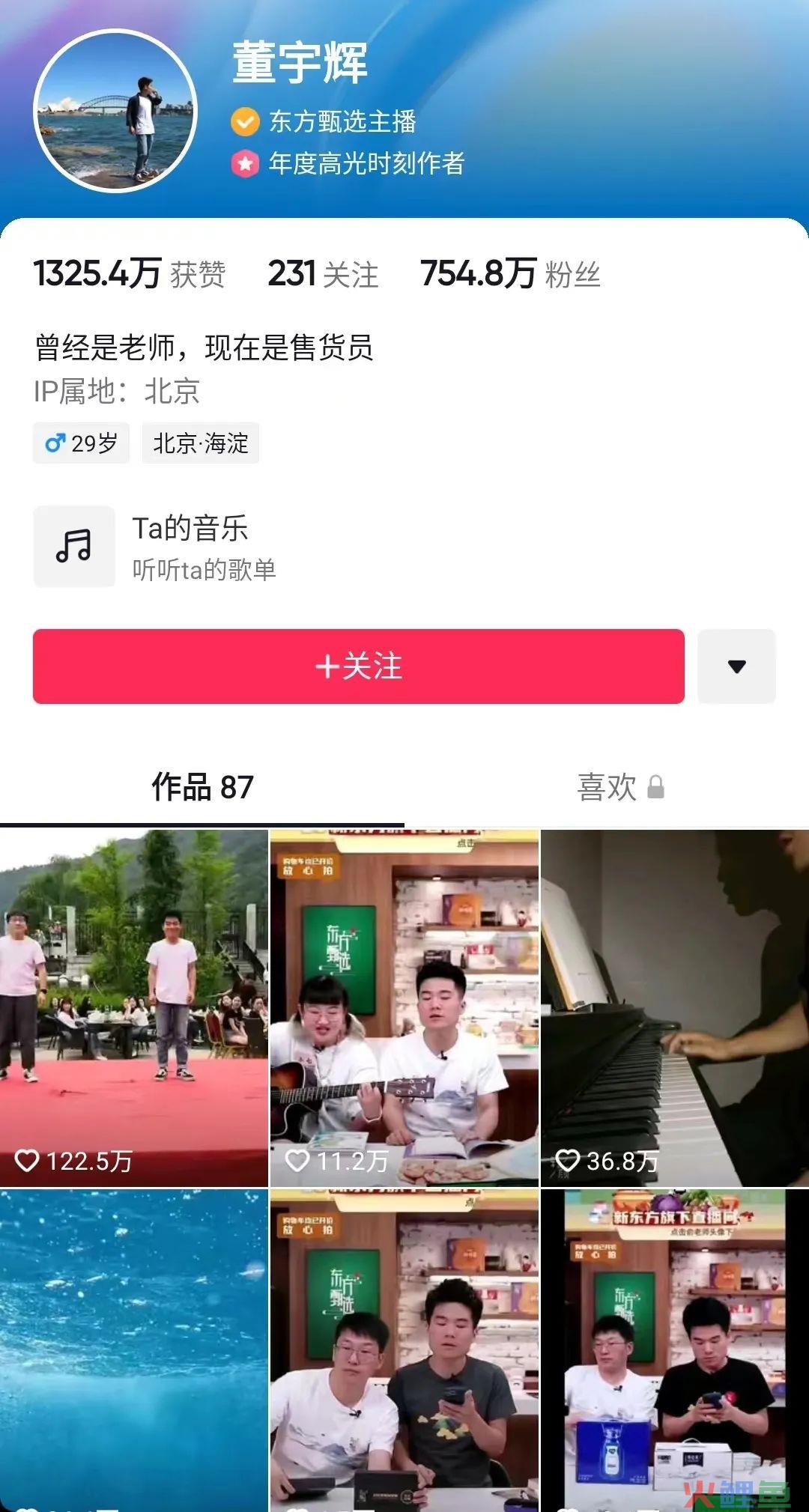
Task: Switch to the 喜欢 tab
Action: [619, 788]
